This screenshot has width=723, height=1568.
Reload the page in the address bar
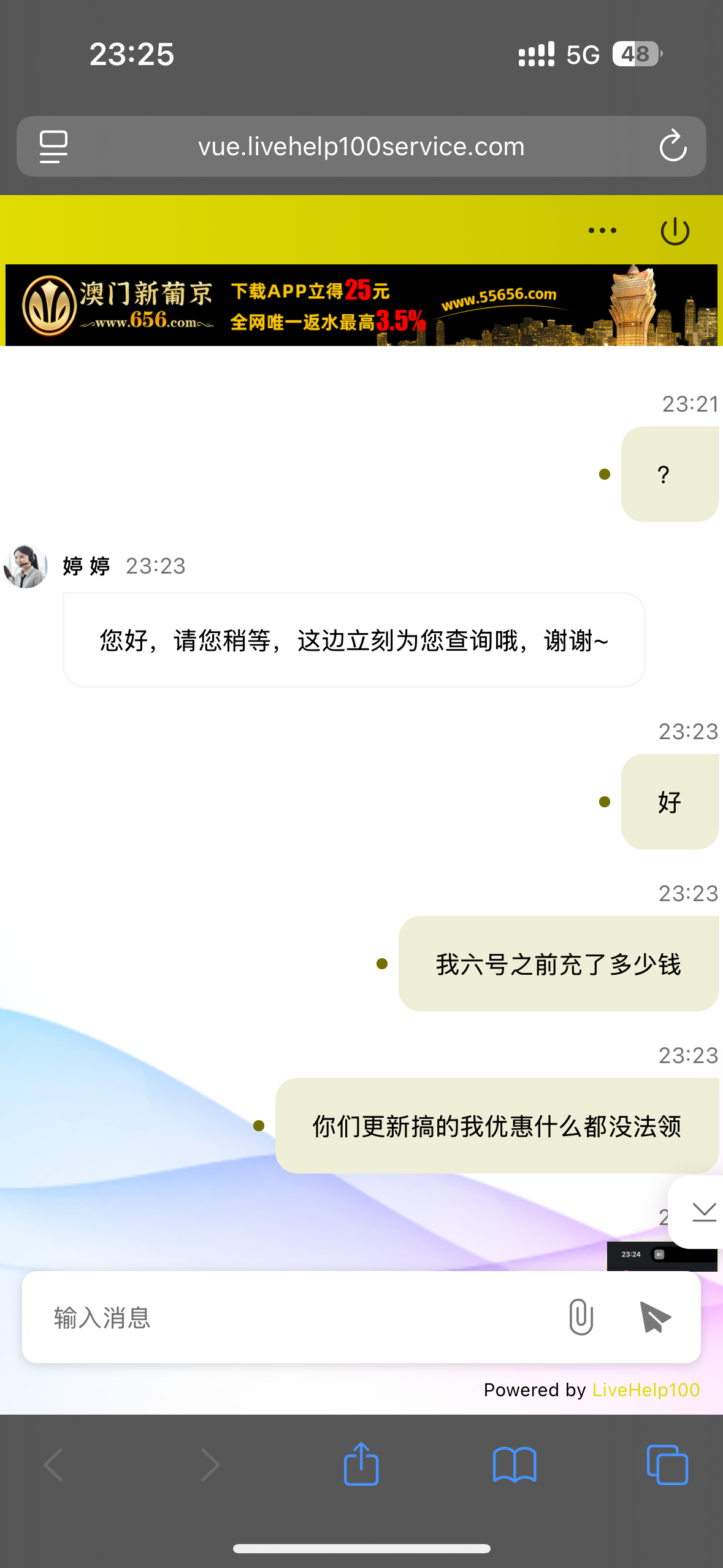click(673, 147)
